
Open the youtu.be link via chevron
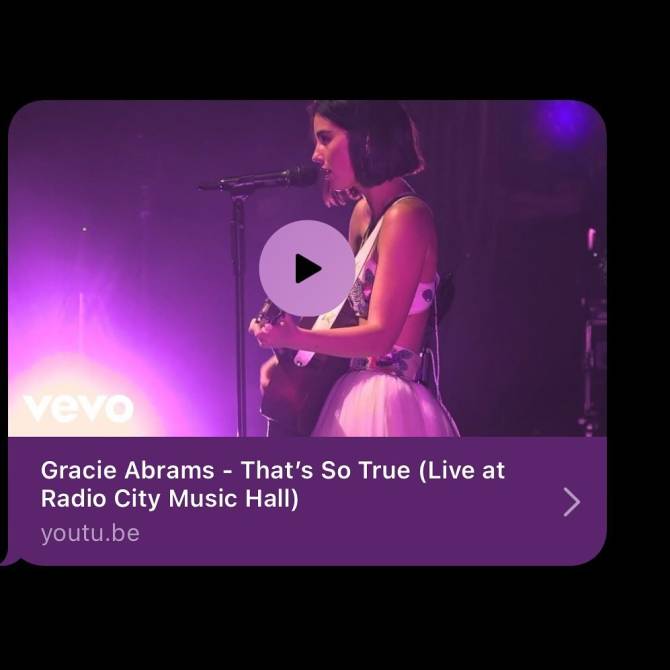571,501
